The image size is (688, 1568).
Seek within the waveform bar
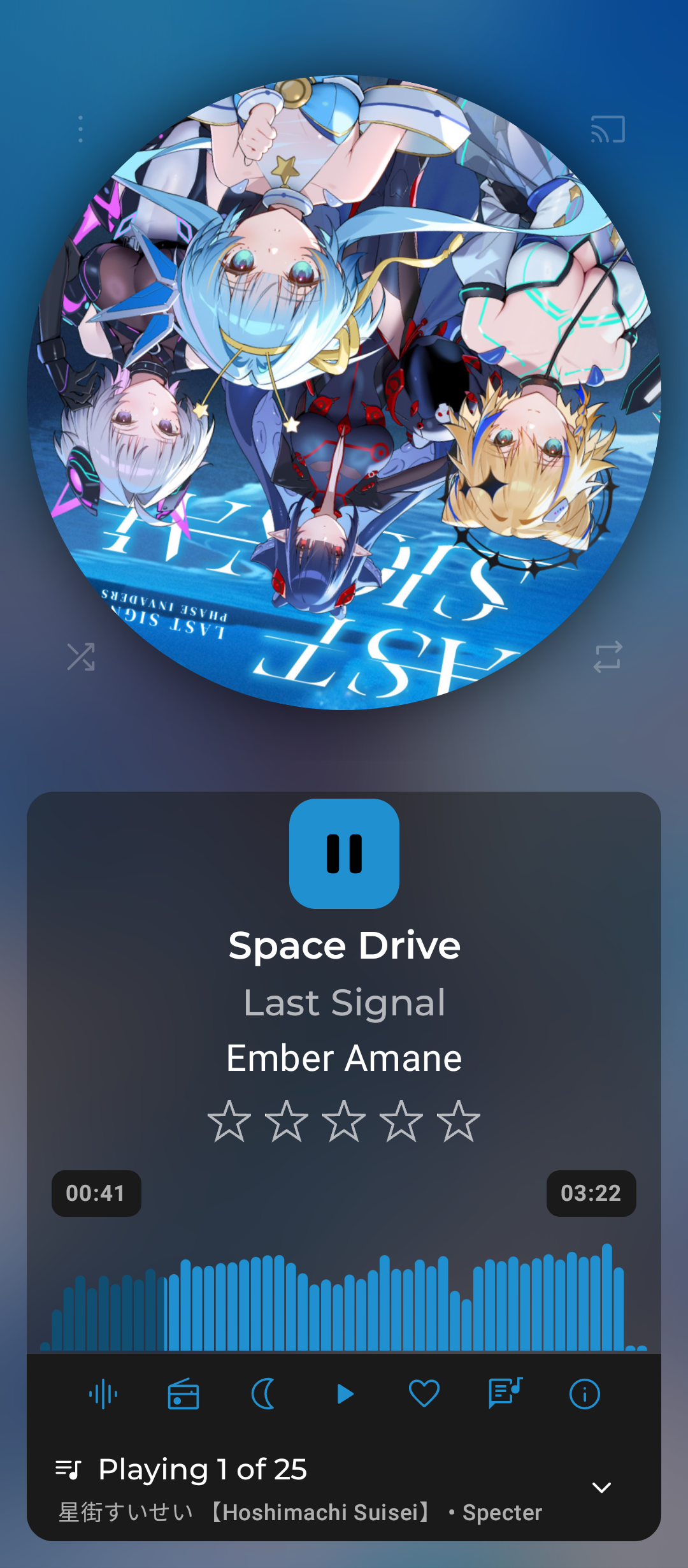click(344, 1300)
